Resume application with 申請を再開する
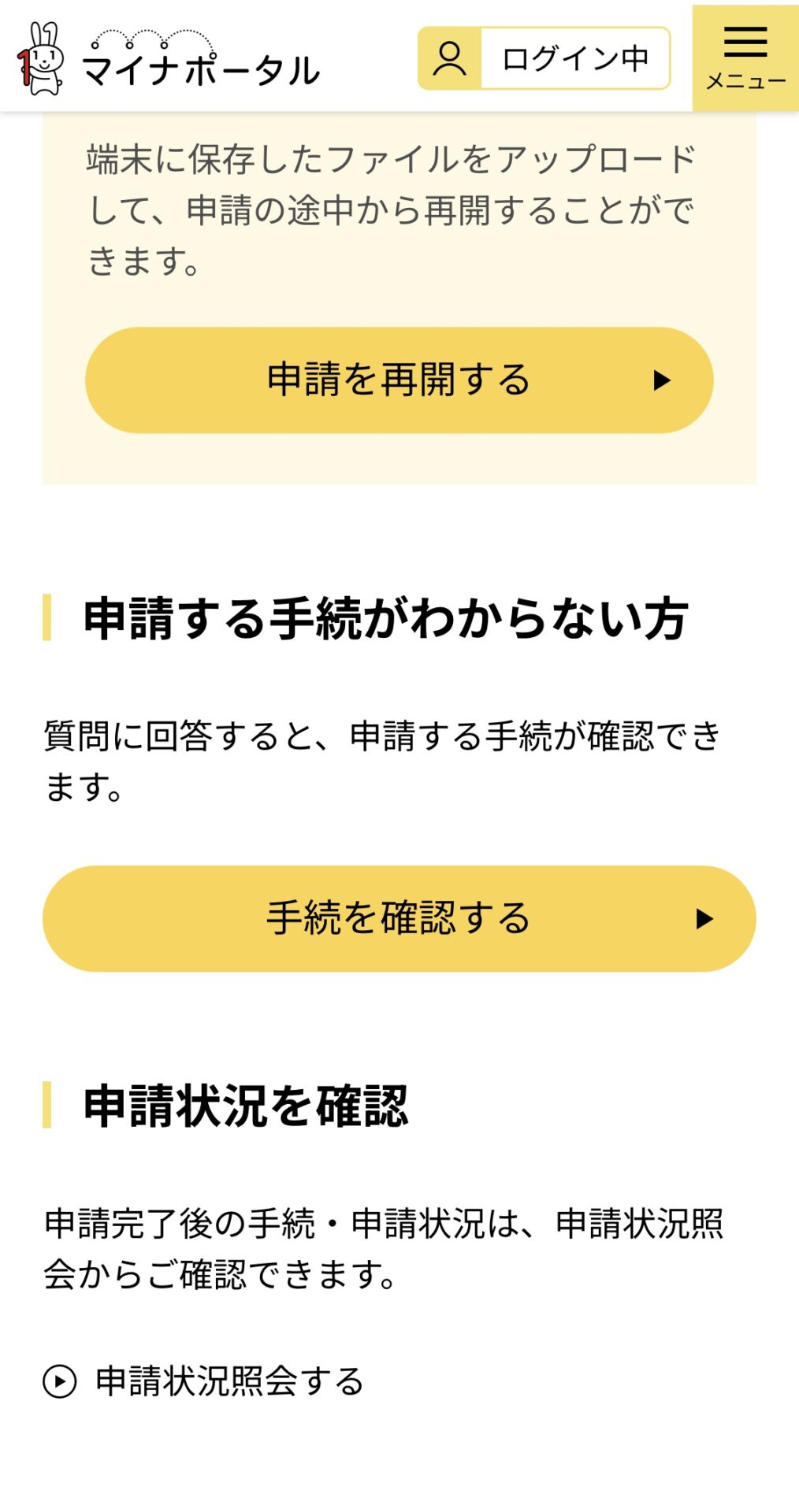The image size is (799, 1512). (399, 380)
